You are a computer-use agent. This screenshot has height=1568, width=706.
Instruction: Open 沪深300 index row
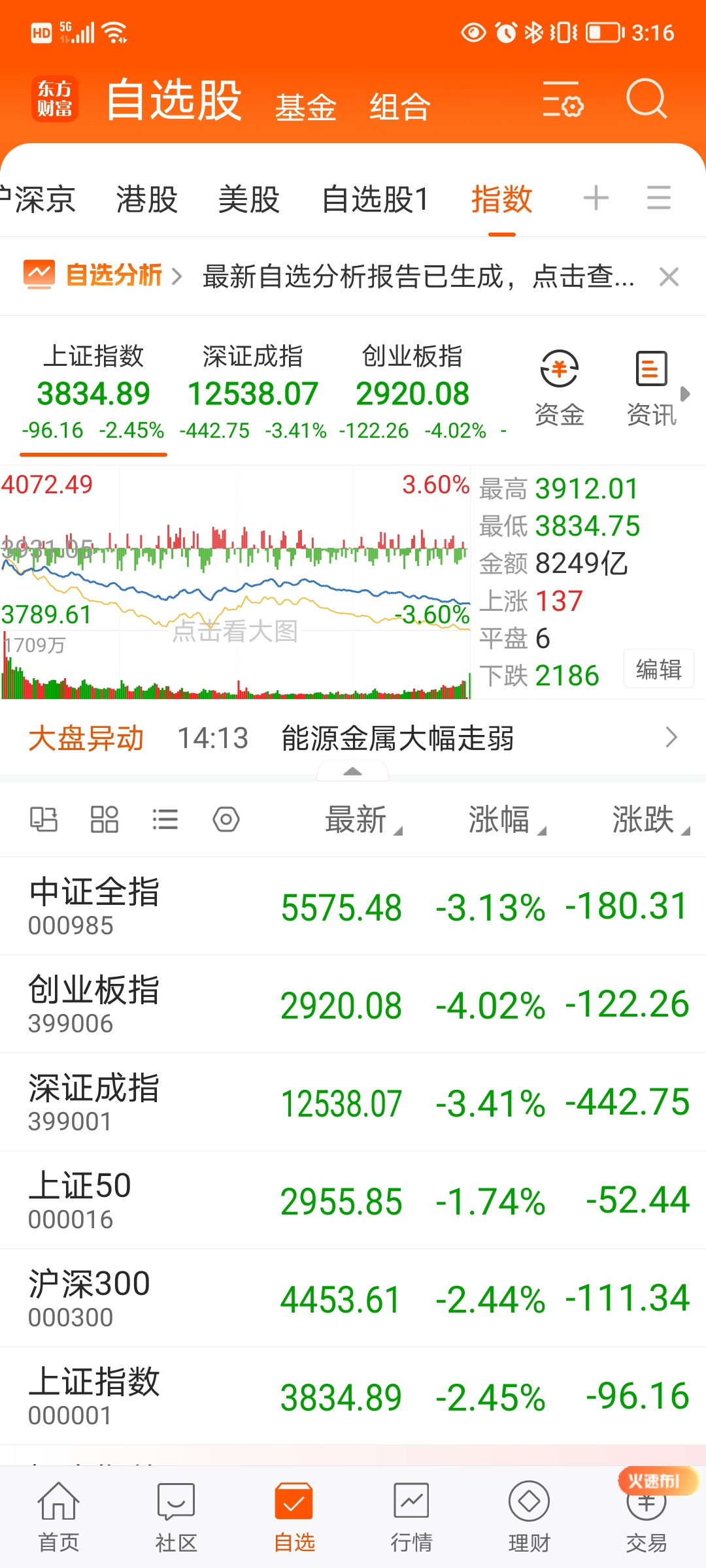353,1298
